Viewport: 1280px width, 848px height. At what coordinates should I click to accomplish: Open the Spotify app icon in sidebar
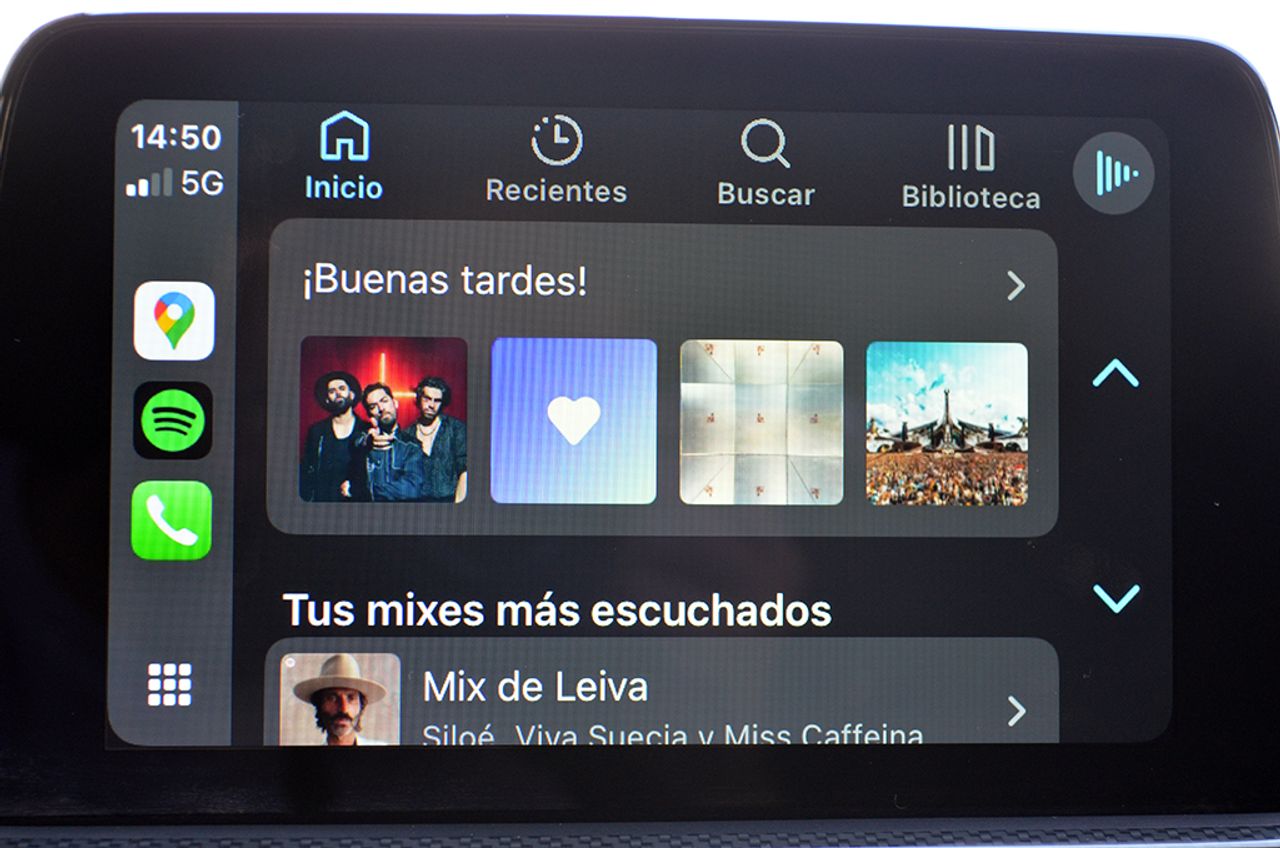[173, 420]
